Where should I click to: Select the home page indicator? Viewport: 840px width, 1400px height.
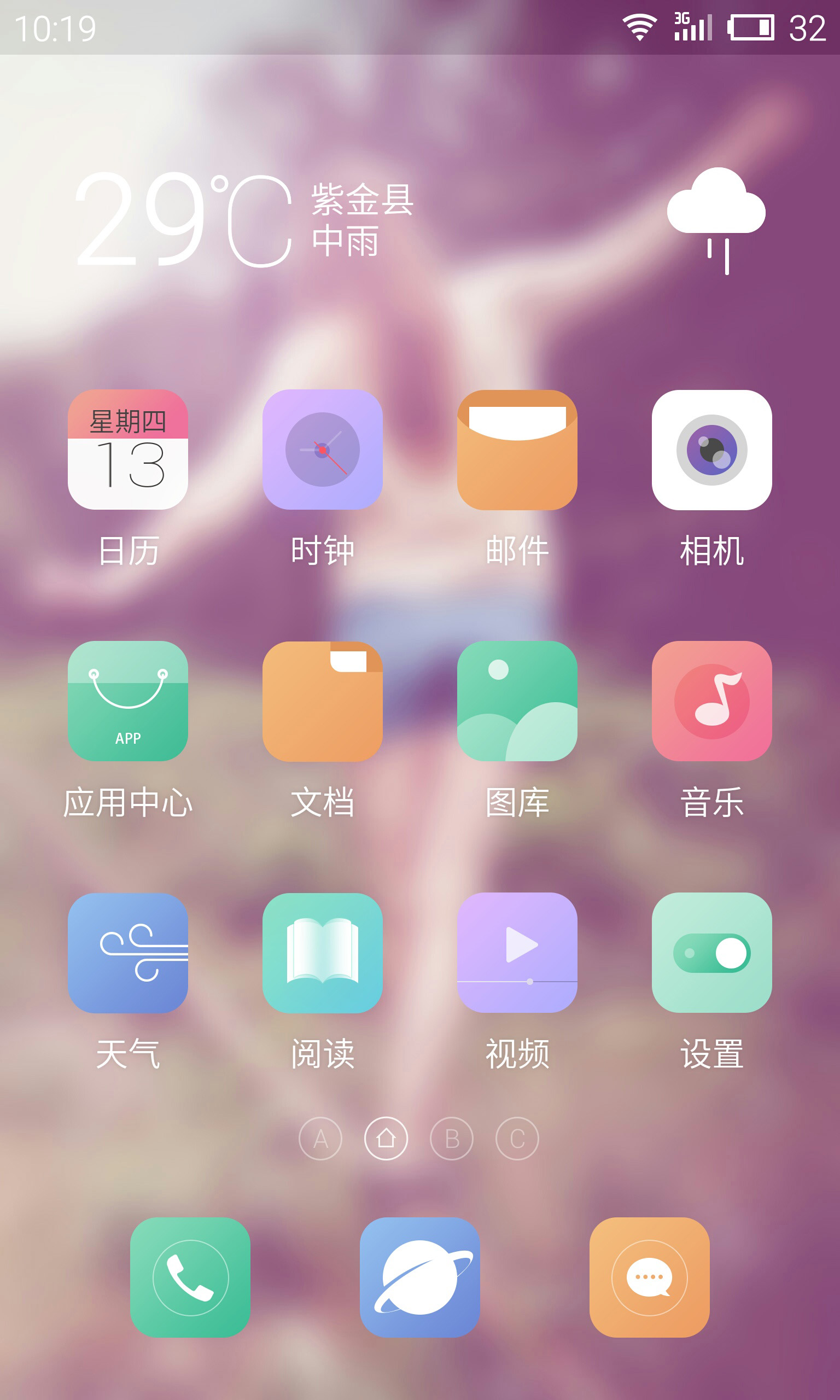click(386, 1138)
